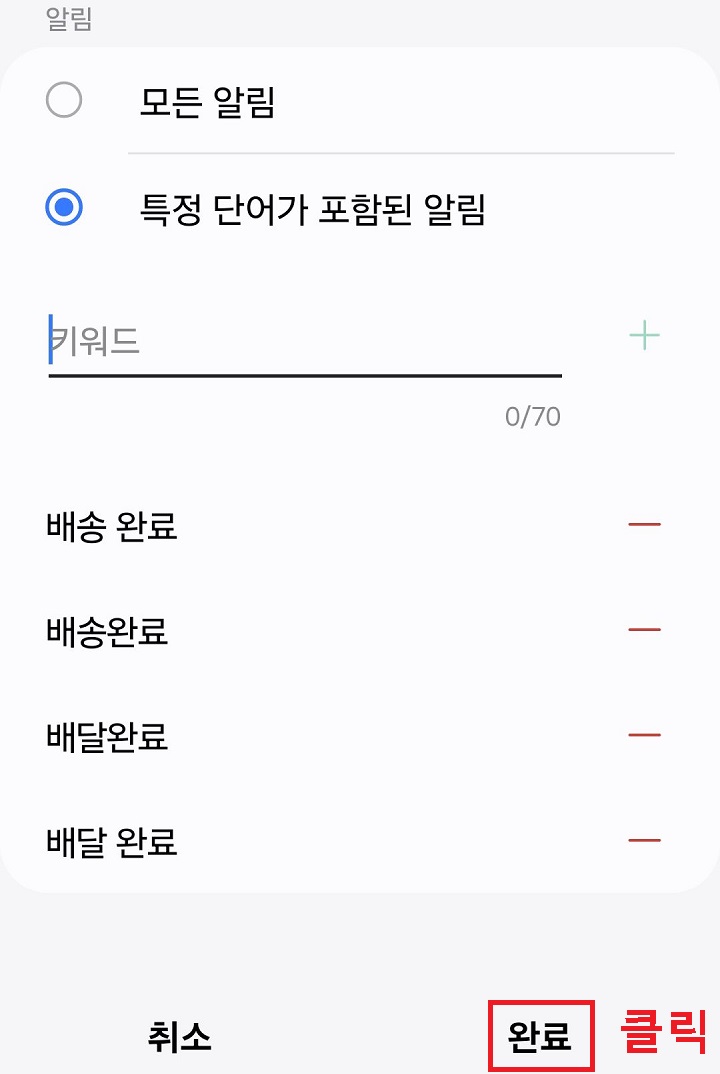The image size is (720, 1074).
Task: Tap the "완료" confirm button
Action: (x=539, y=1037)
